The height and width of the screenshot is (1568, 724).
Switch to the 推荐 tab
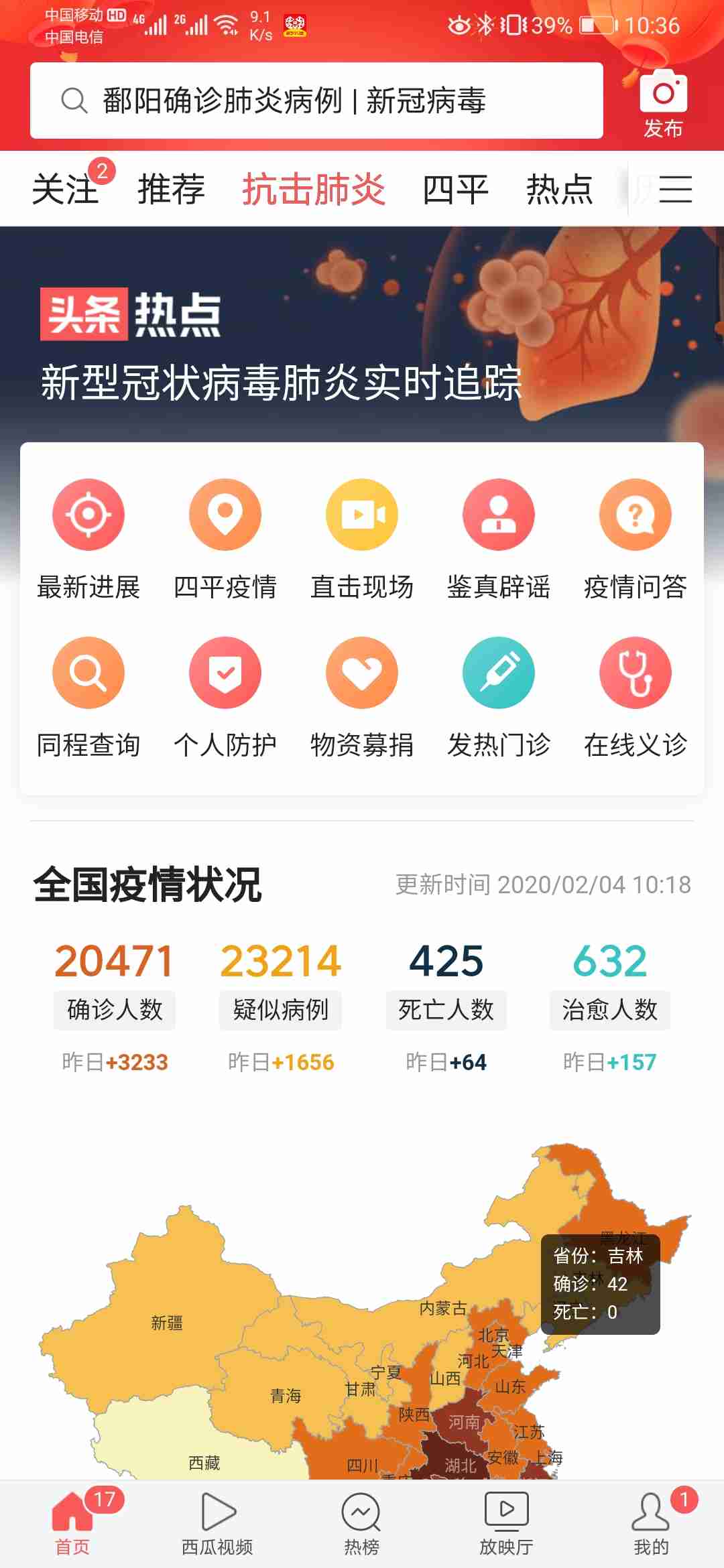[171, 189]
